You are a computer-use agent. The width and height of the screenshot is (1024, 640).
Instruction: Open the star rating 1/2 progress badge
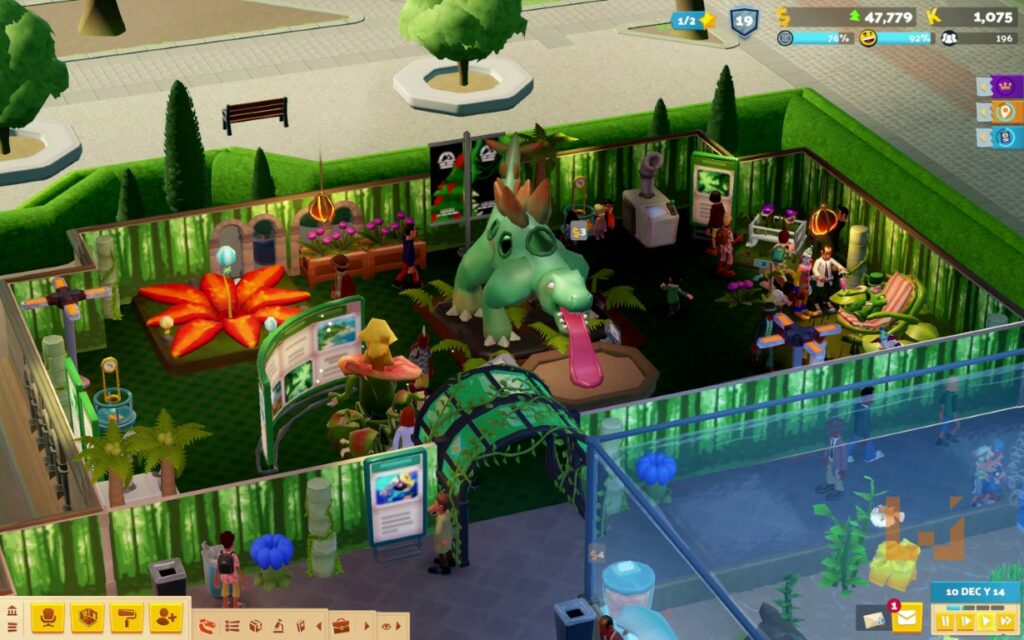coord(693,20)
